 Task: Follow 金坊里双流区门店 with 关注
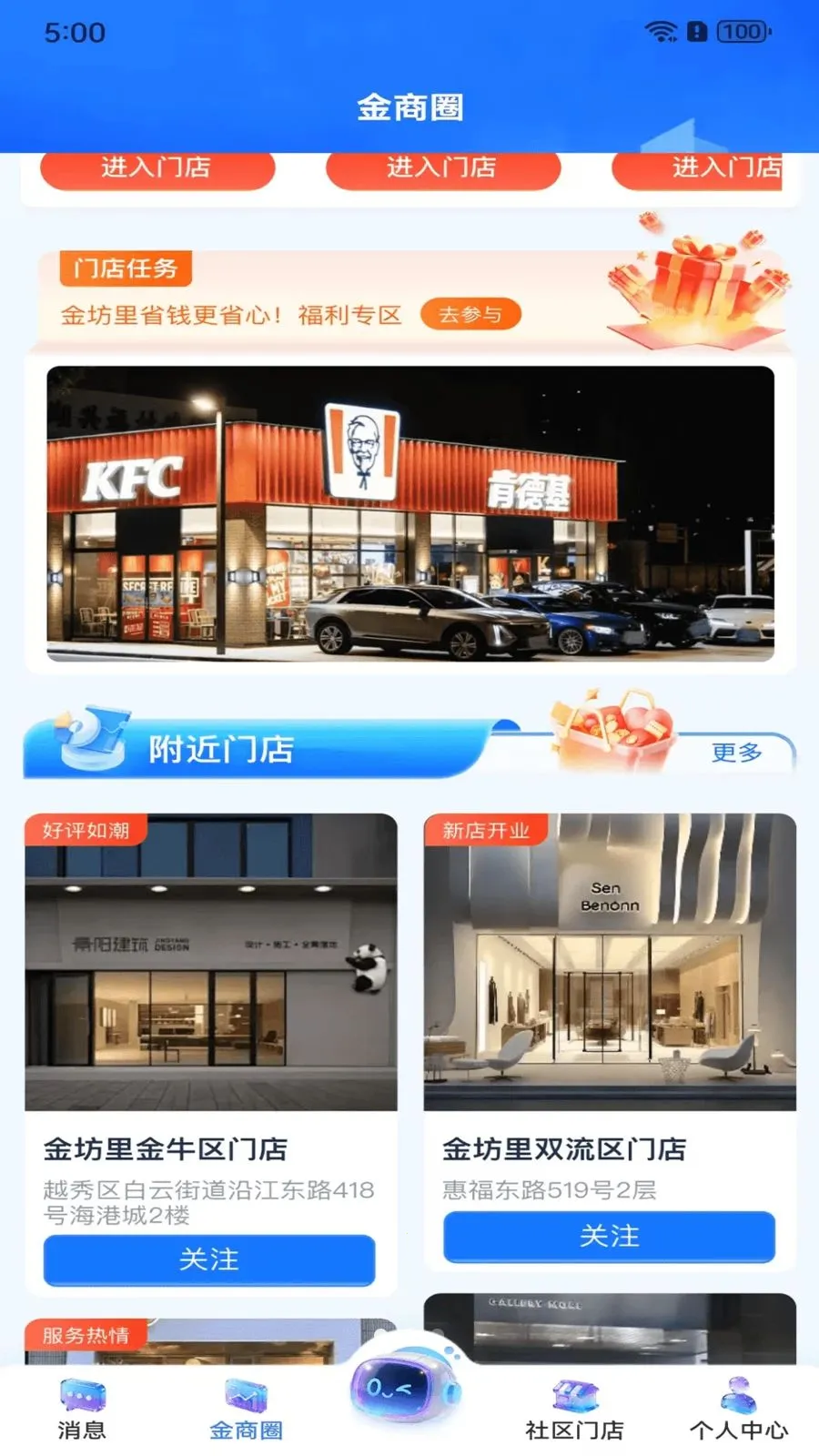pyautogui.click(x=609, y=1237)
